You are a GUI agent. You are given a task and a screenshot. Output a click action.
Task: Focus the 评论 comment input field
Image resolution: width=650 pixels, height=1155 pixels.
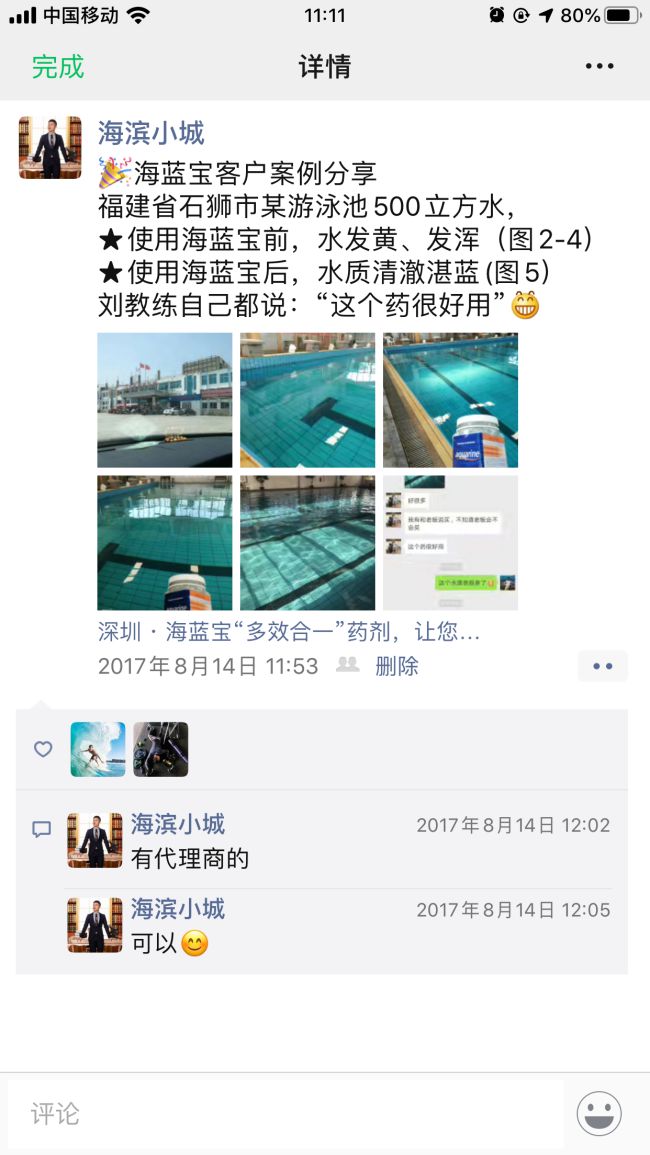[x=285, y=1113]
